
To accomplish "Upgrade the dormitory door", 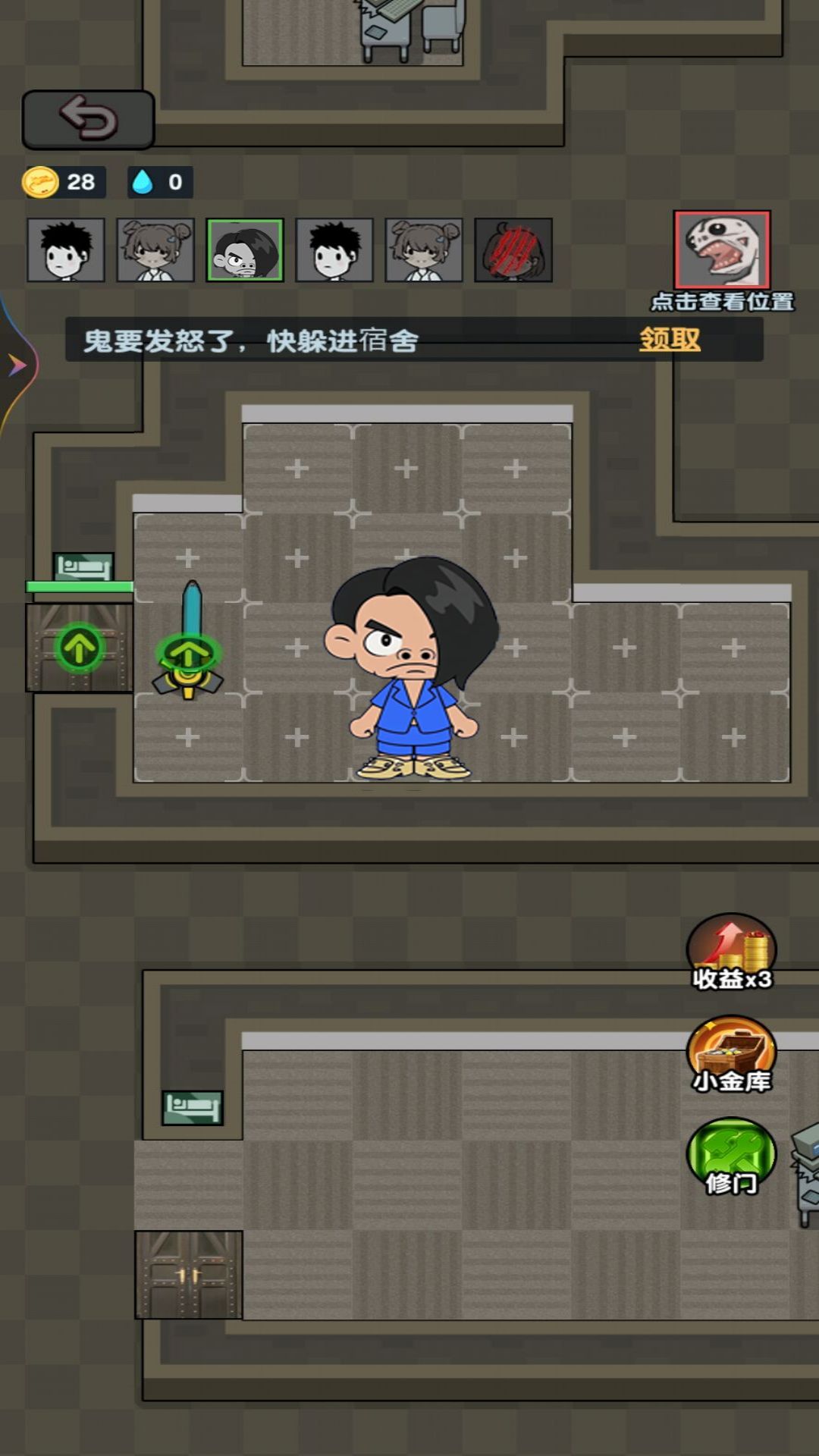I will point(80,648).
